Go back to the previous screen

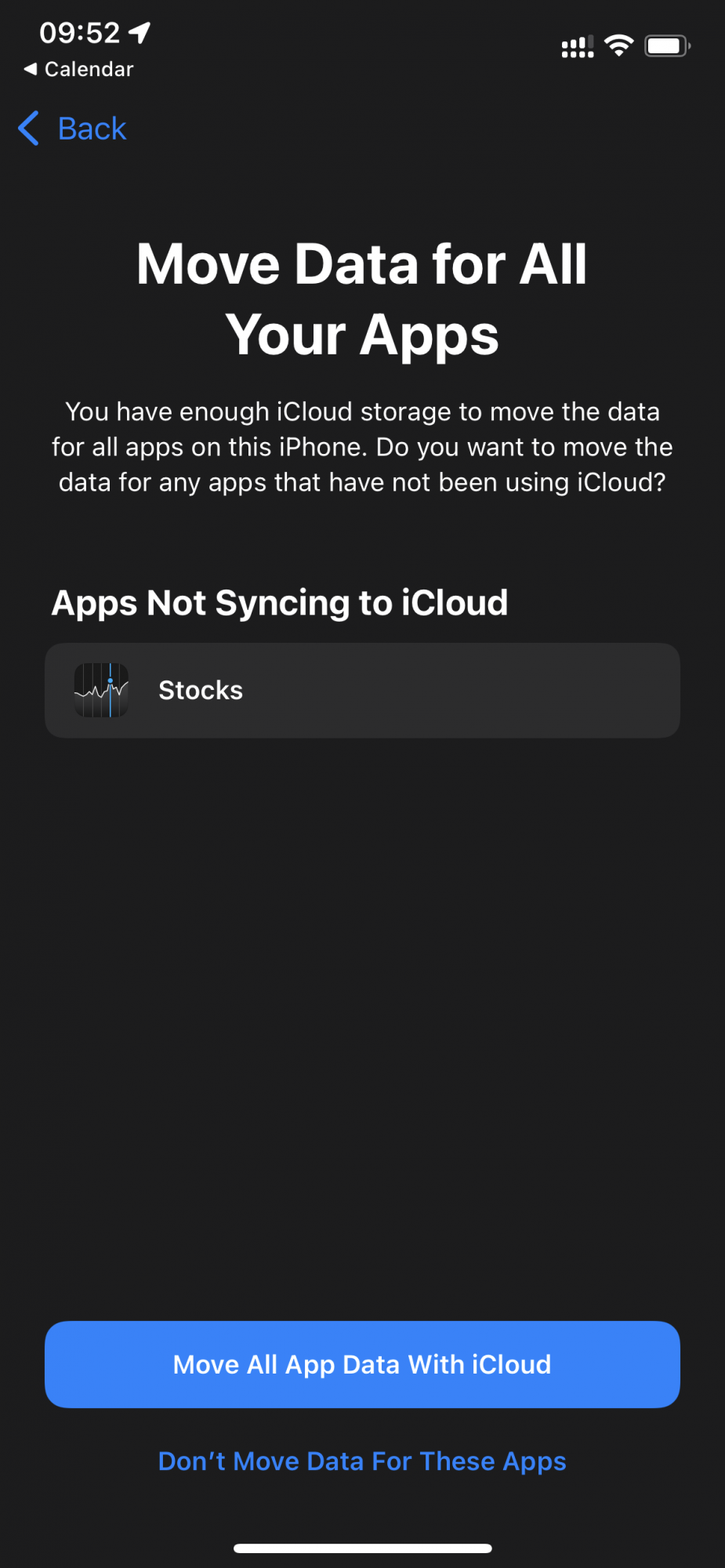point(73,129)
